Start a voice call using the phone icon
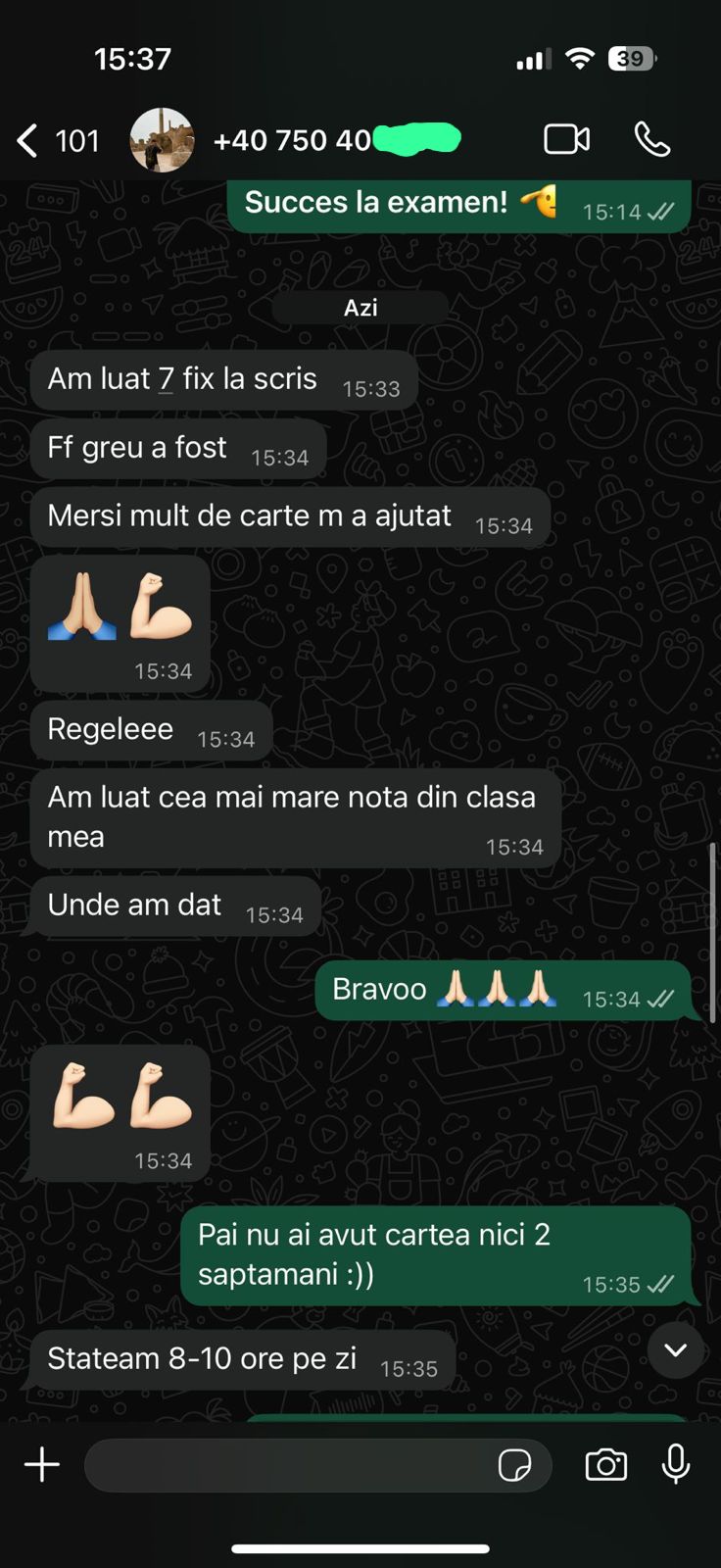This screenshot has height=1568, width=721. [652, 139]
